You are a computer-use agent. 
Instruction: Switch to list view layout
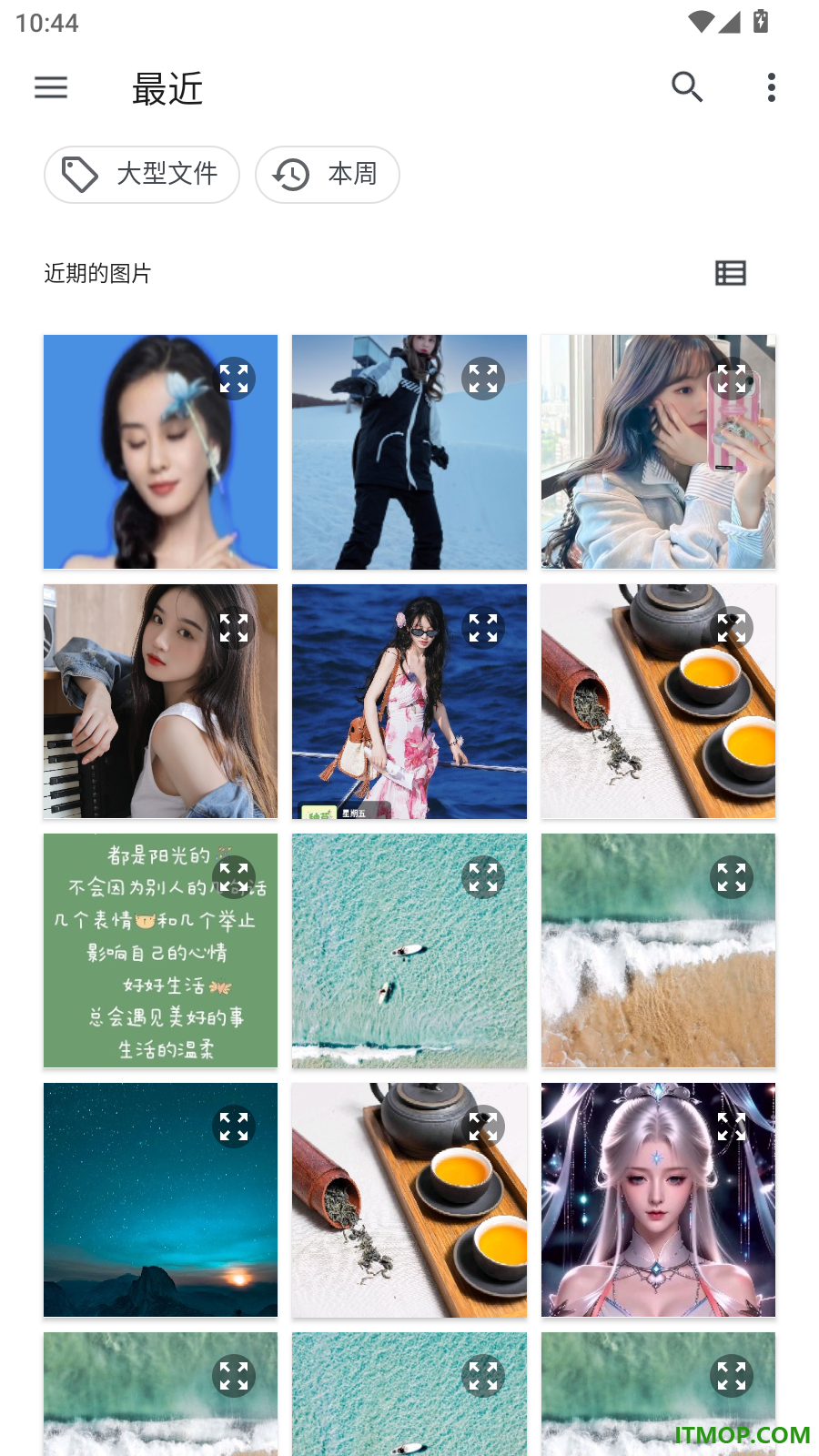pos(731,273)
